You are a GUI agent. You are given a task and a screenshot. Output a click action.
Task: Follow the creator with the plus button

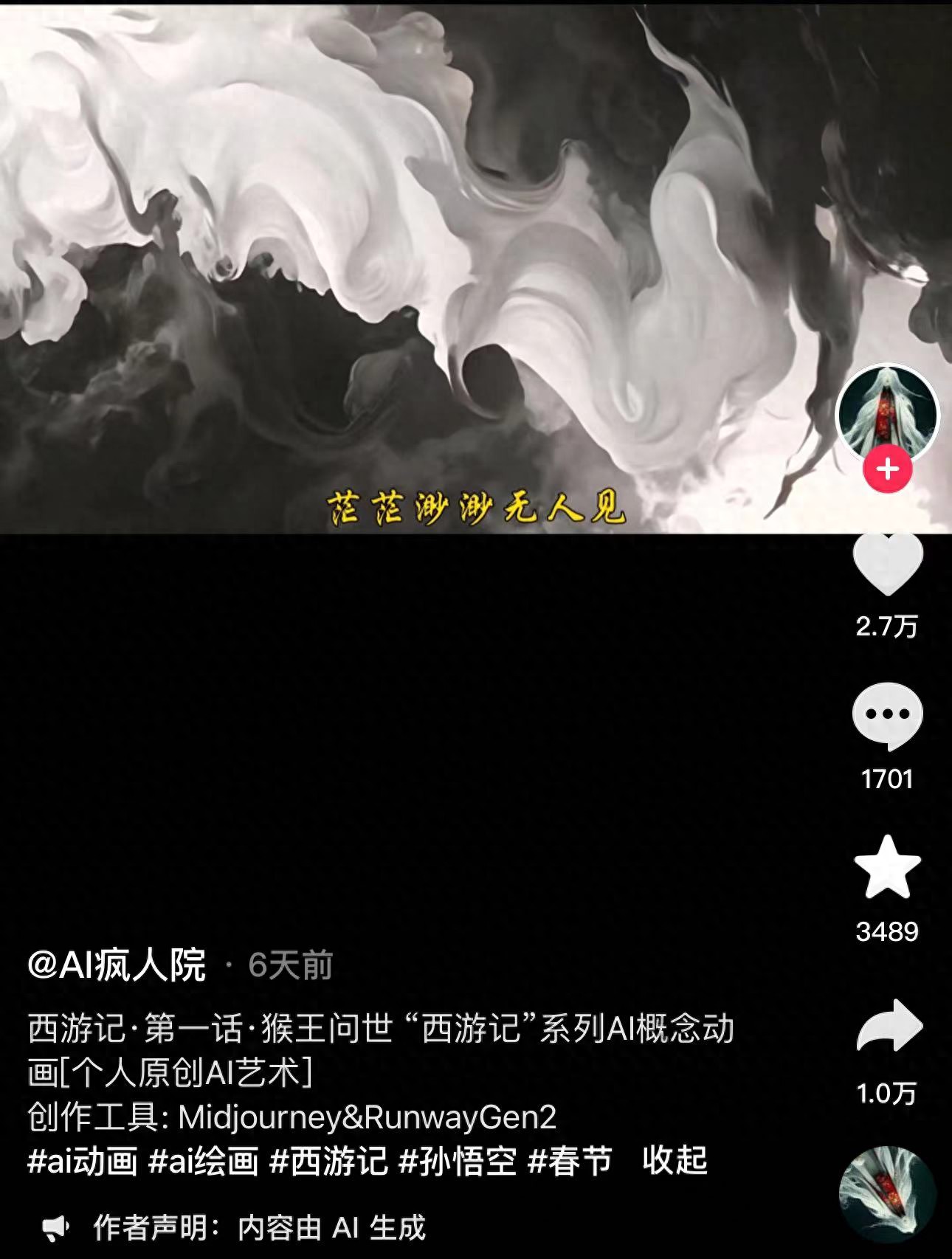tap(888, 469)
